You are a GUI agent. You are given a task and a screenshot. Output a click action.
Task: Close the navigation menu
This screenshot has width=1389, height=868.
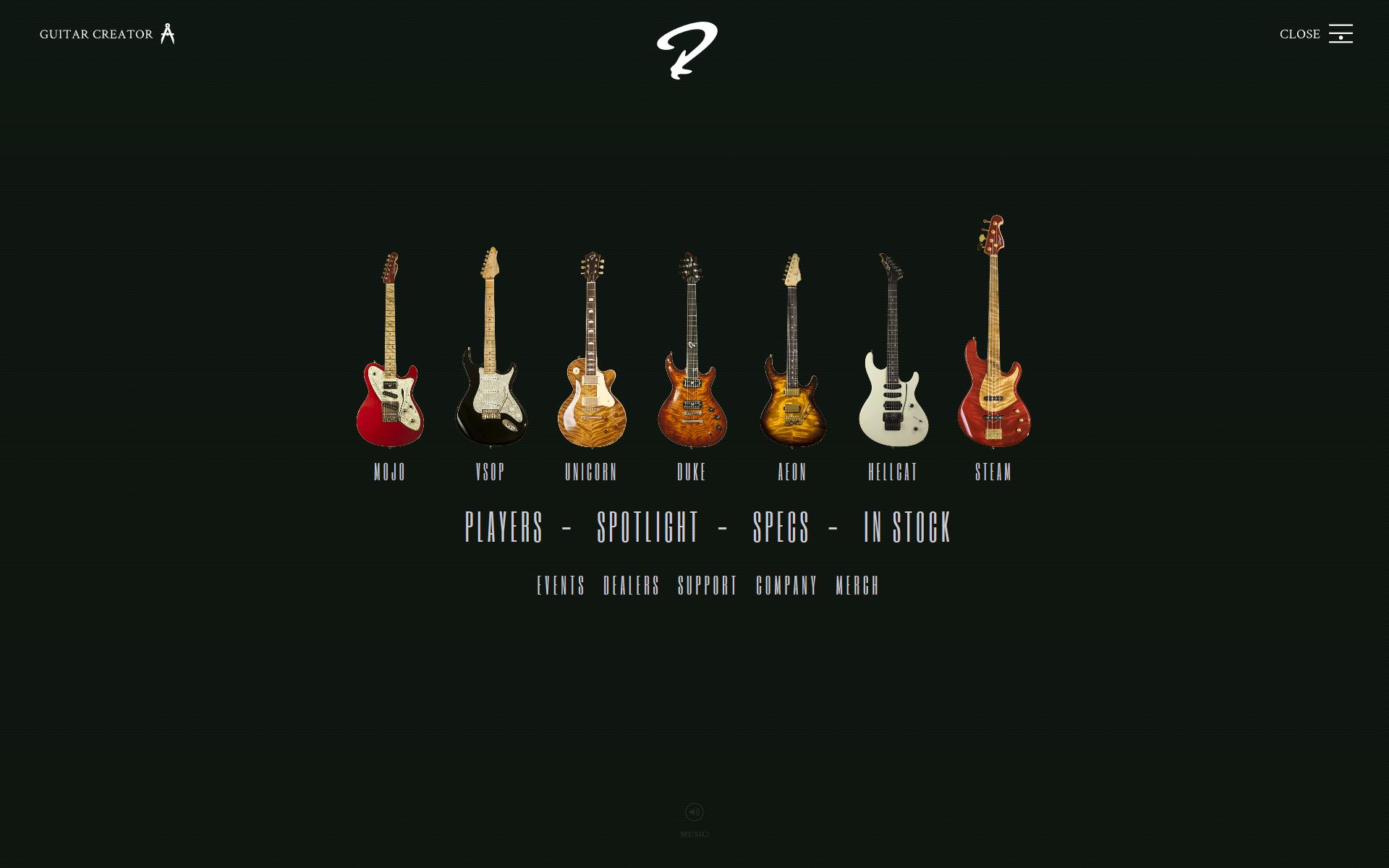tap(1315, 34)
